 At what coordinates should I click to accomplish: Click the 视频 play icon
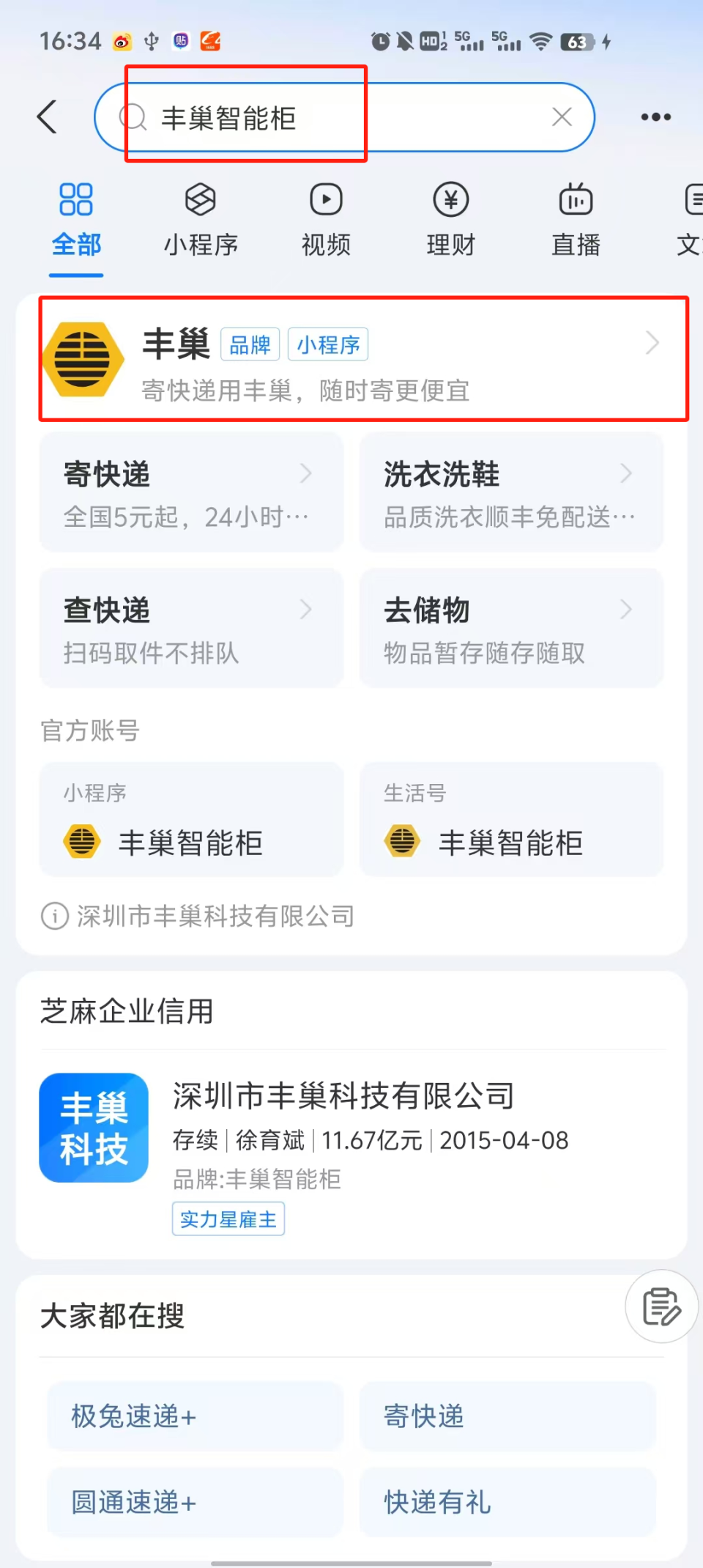coord(324,199)
